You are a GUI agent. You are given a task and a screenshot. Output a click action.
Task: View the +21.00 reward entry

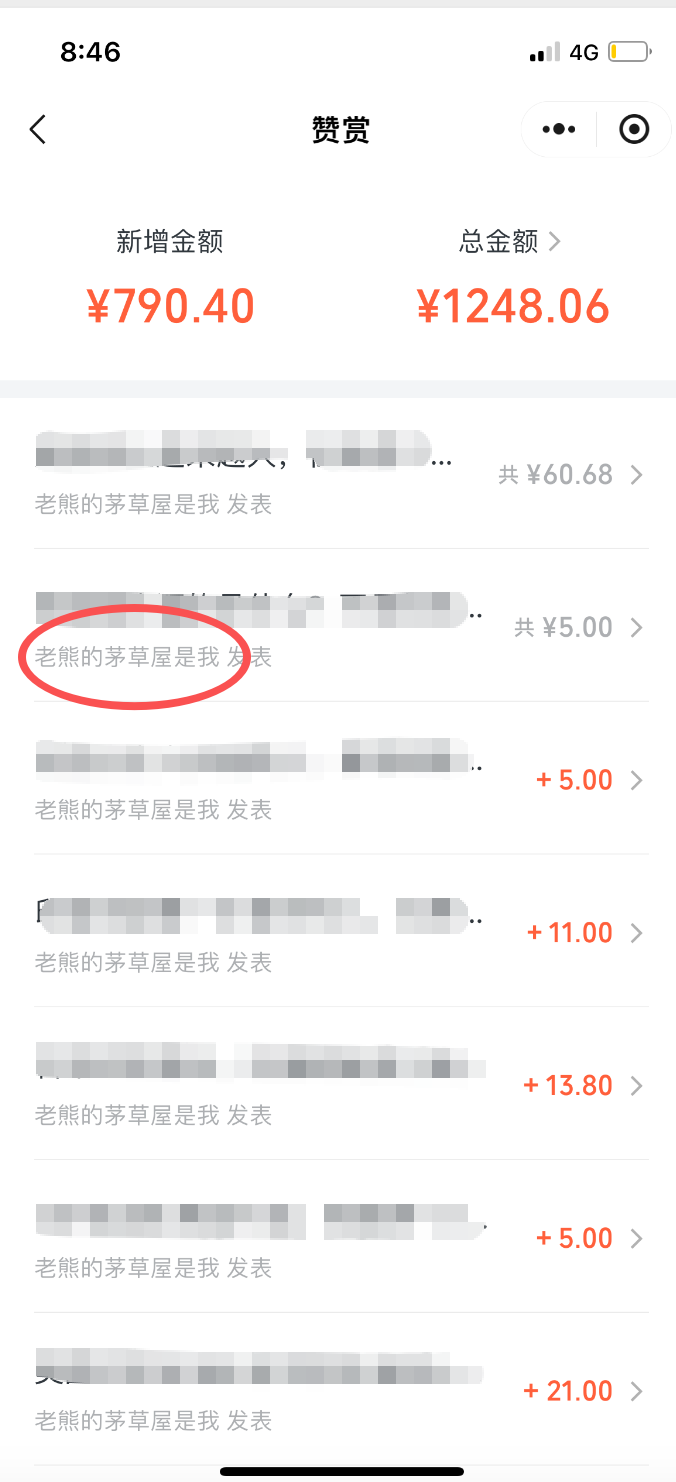[x=340, y=1390]
